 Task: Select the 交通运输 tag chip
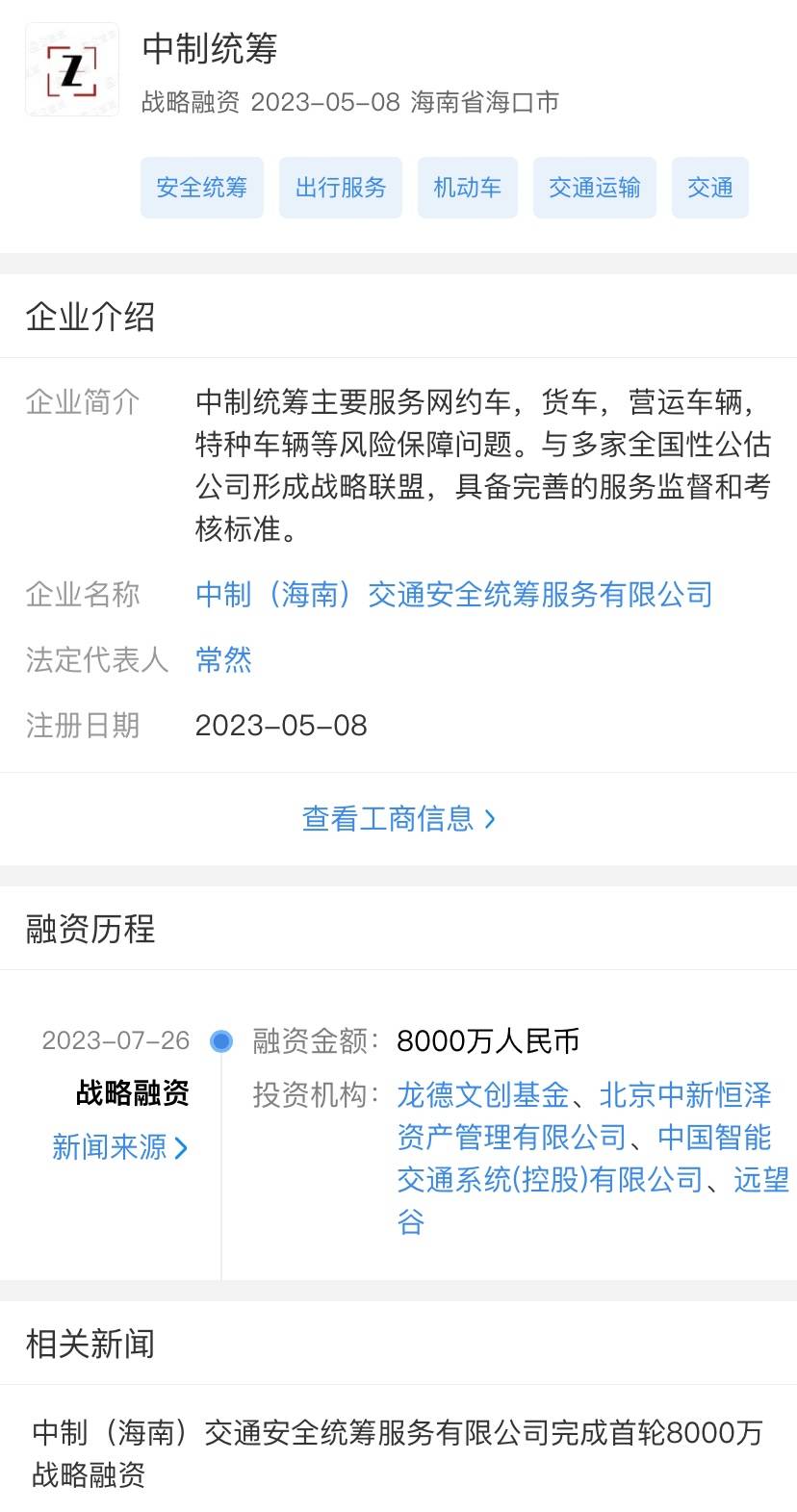click(594, 188)
